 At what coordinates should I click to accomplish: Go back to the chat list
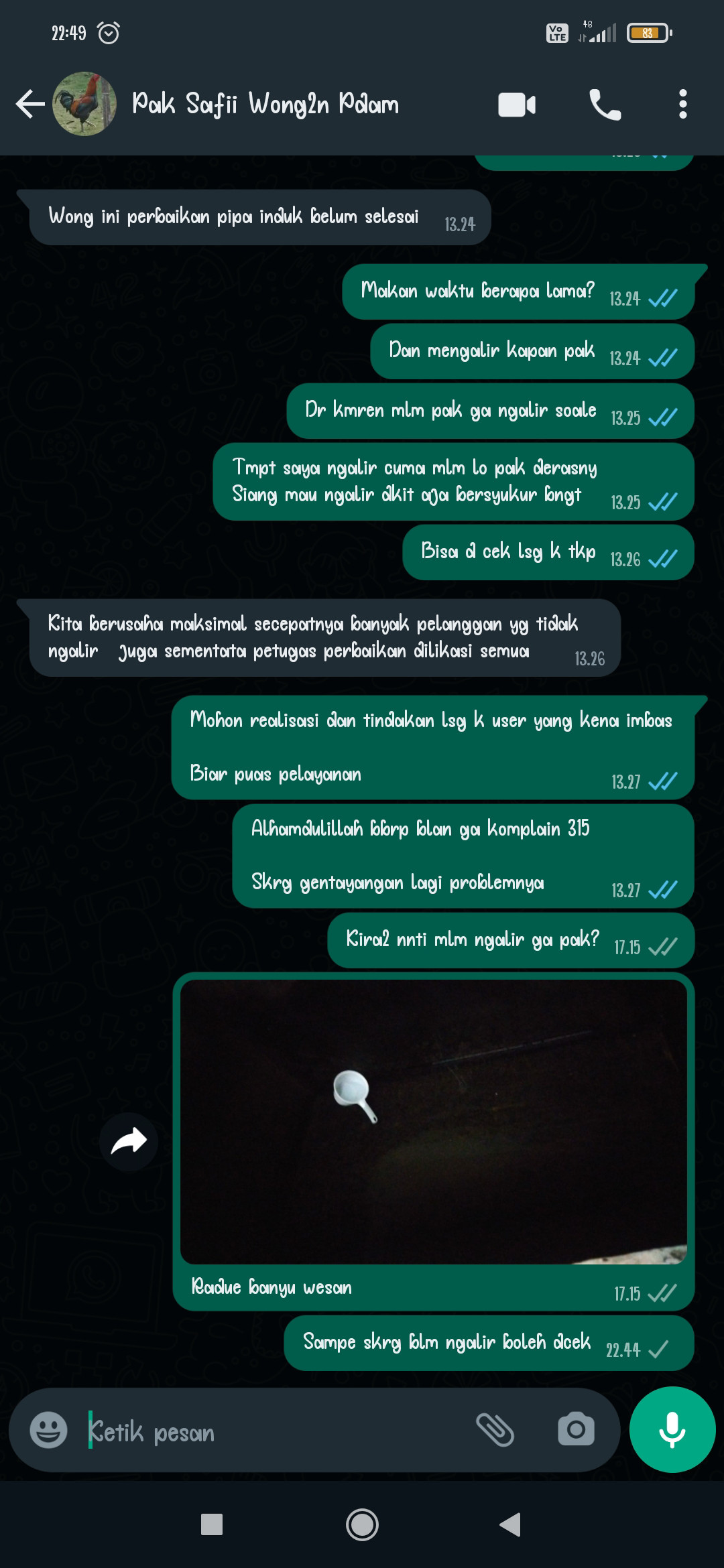pos(30,105)
